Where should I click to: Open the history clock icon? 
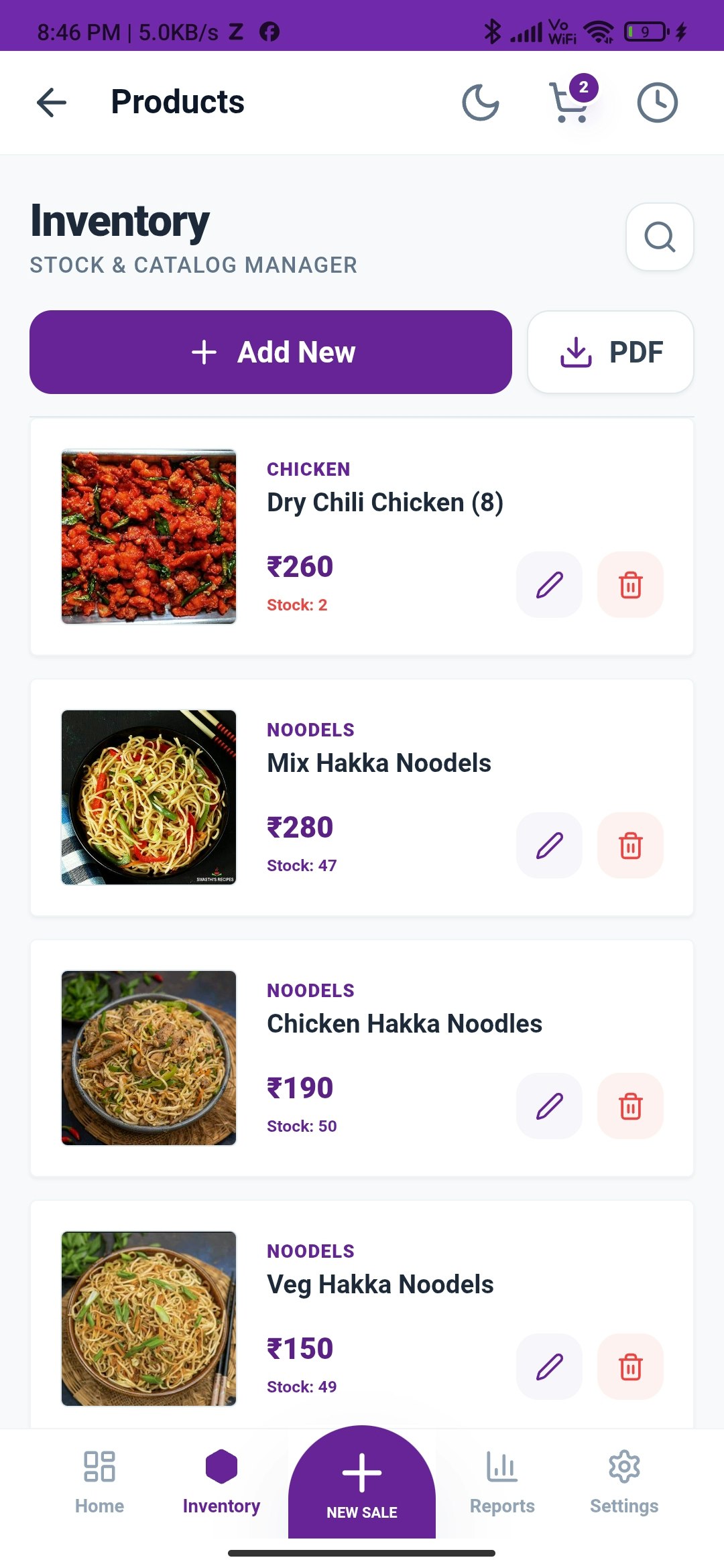(x=657, y=103)
